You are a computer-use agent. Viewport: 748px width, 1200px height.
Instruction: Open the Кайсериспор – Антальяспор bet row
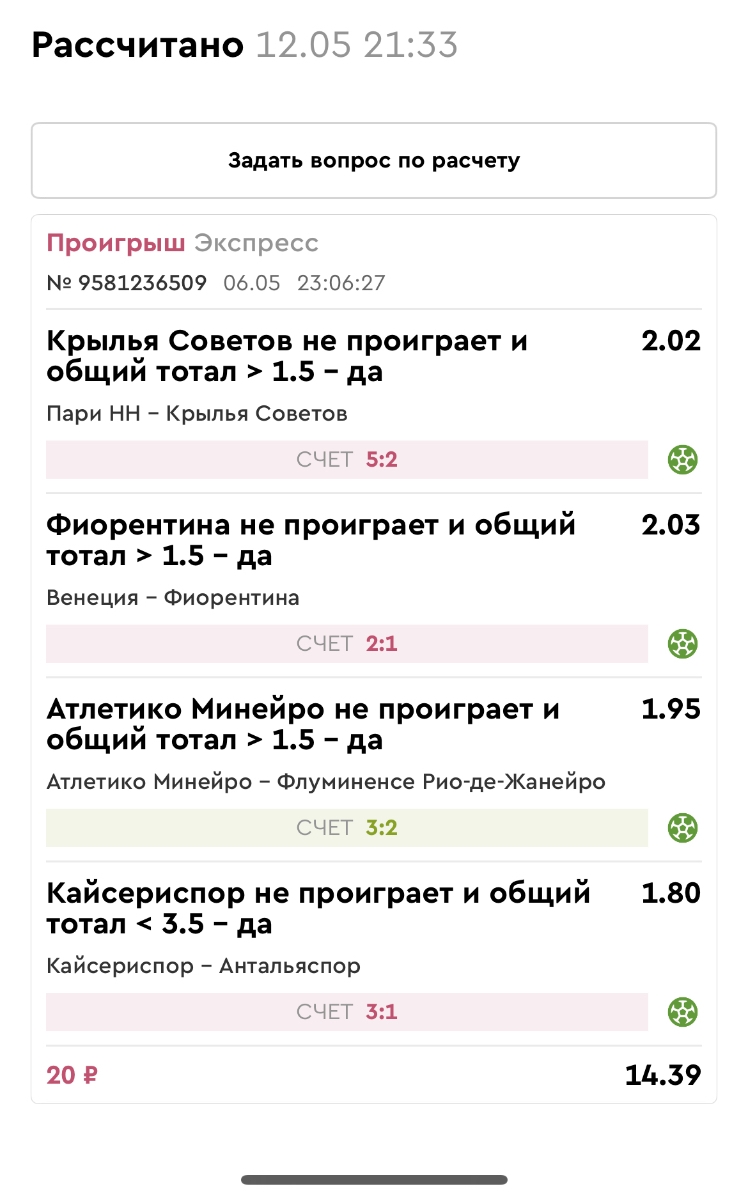pyautogui.click(x=374, y=954)
